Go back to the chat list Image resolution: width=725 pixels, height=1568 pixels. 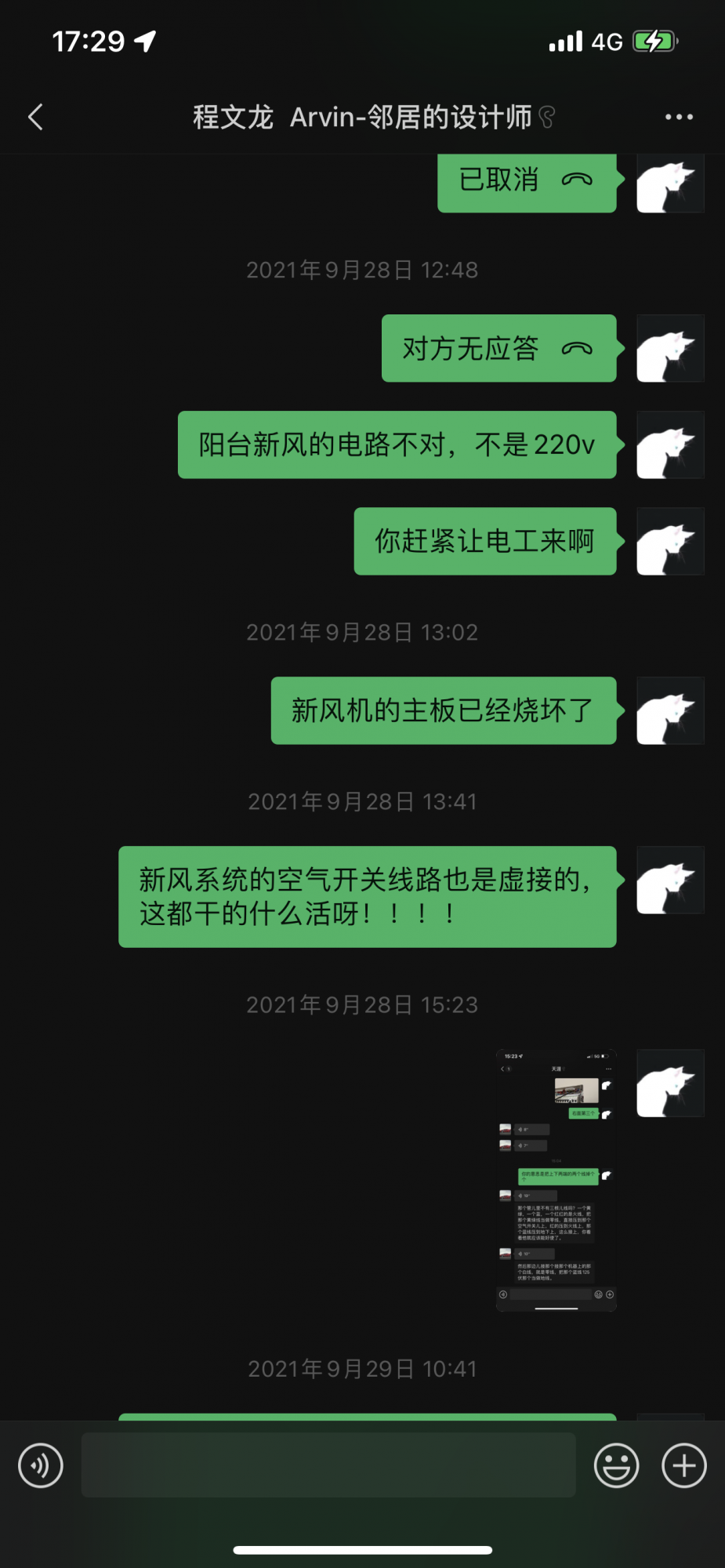[35, 118]
